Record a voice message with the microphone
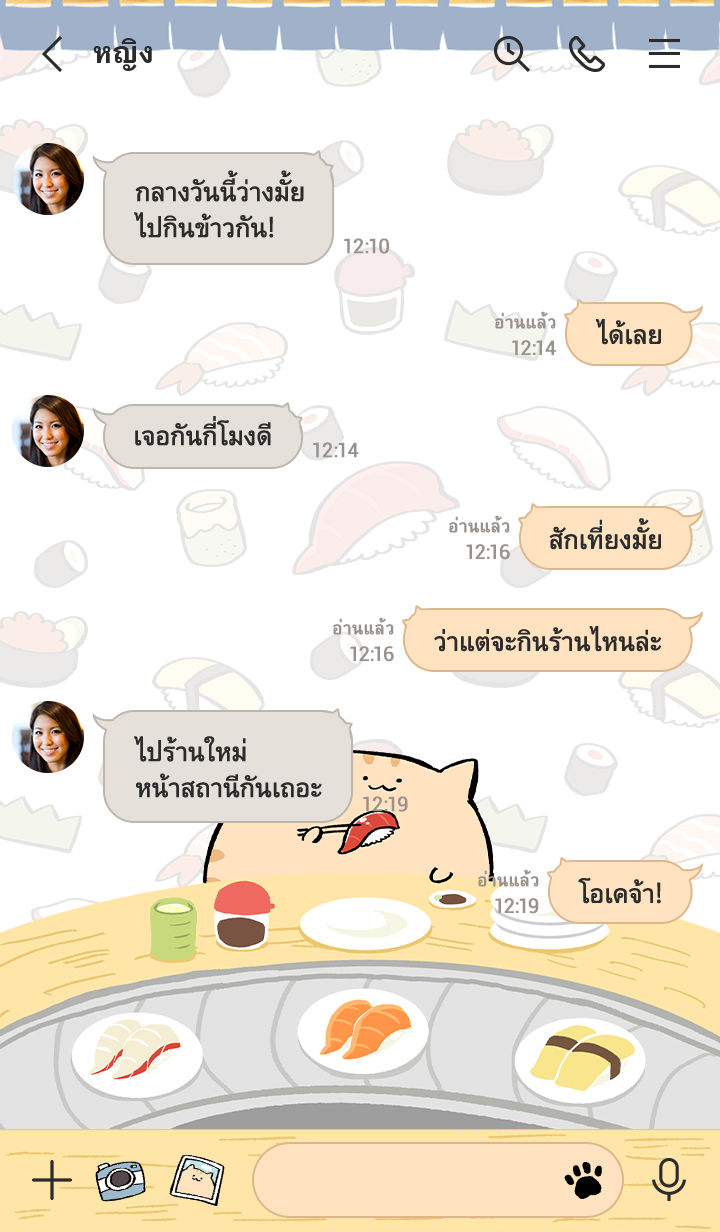Image resolution: width=720 pixels, height=1232 pixels. (x=668, y=1181)
